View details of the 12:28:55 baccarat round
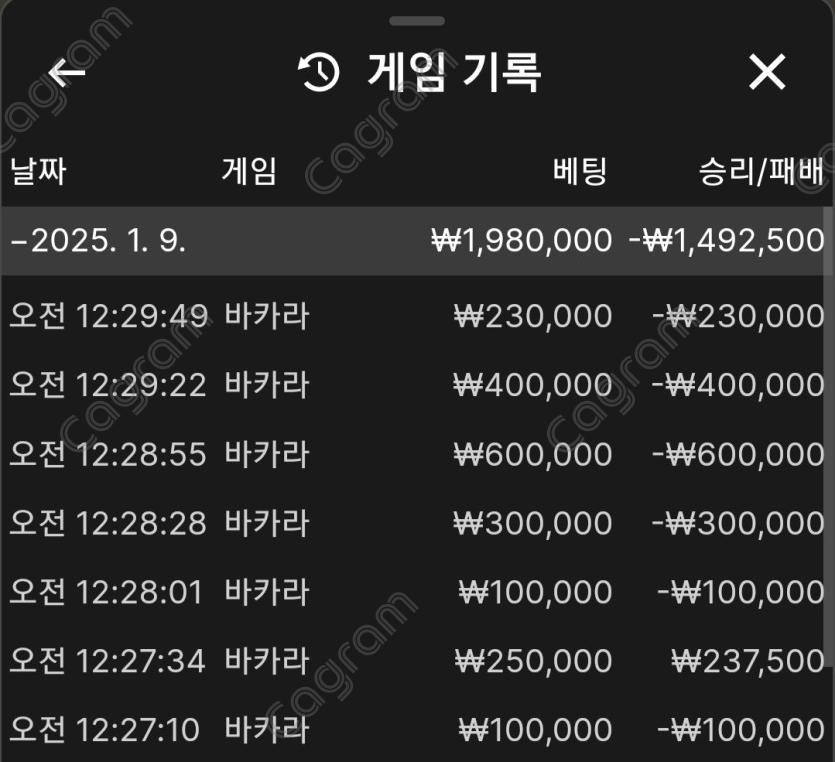835x762 pixels. tap(415, 455)
